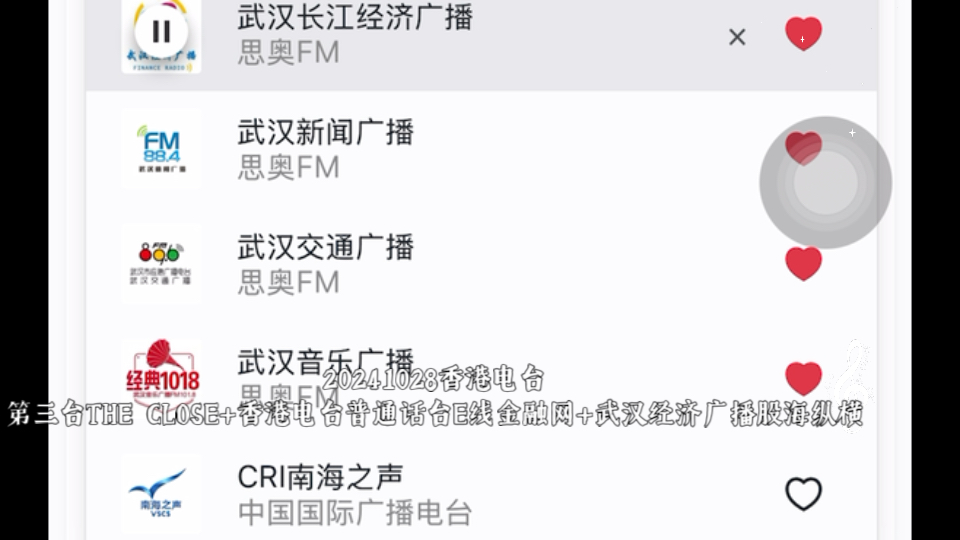960x540 pixels.
Task: Favorite CRI南海之声 with the heart
Action: (803, 494)
